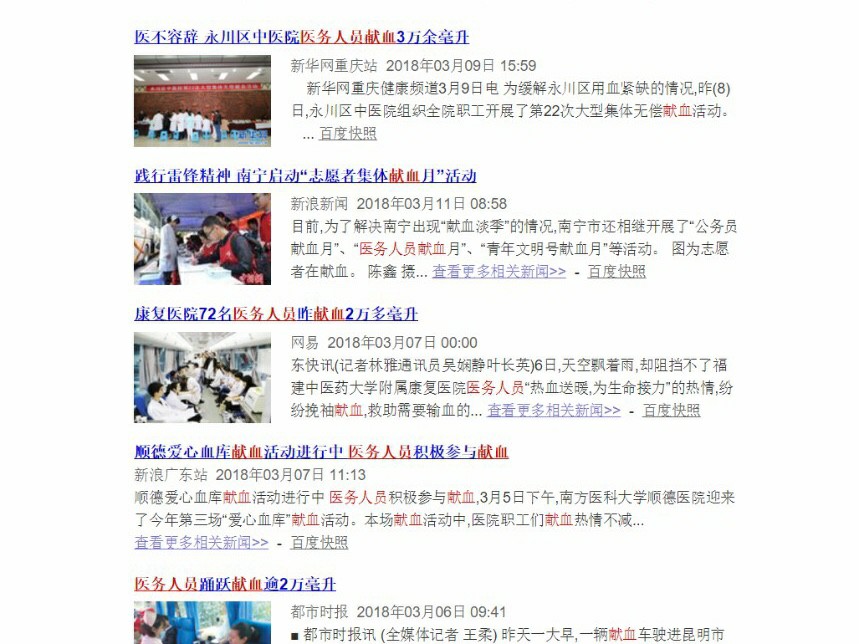
Task: Open the 南宁 volunteer blood donation photo
Action: pos(202,239)
